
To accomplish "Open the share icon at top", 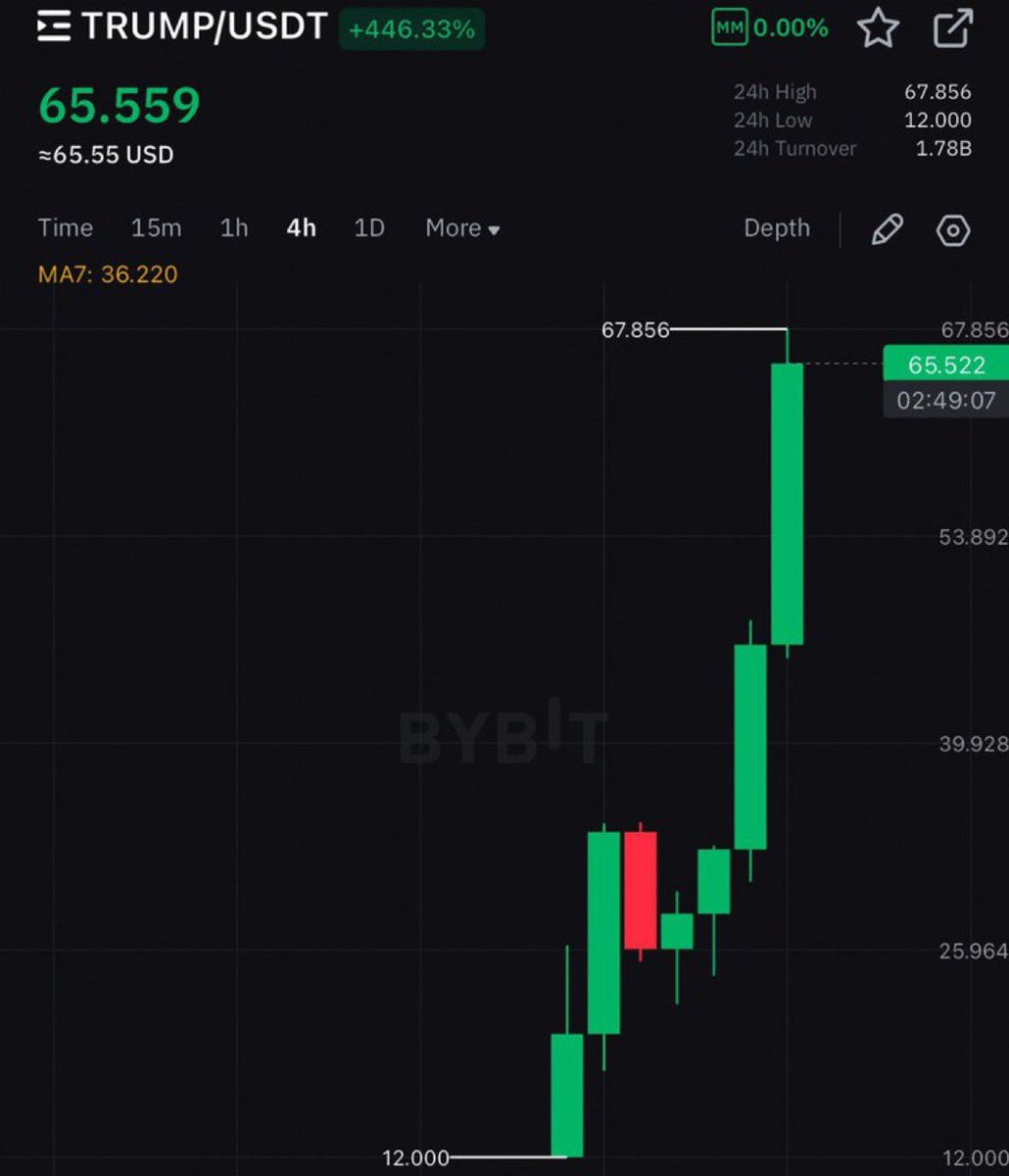I will tap(952, 28).
